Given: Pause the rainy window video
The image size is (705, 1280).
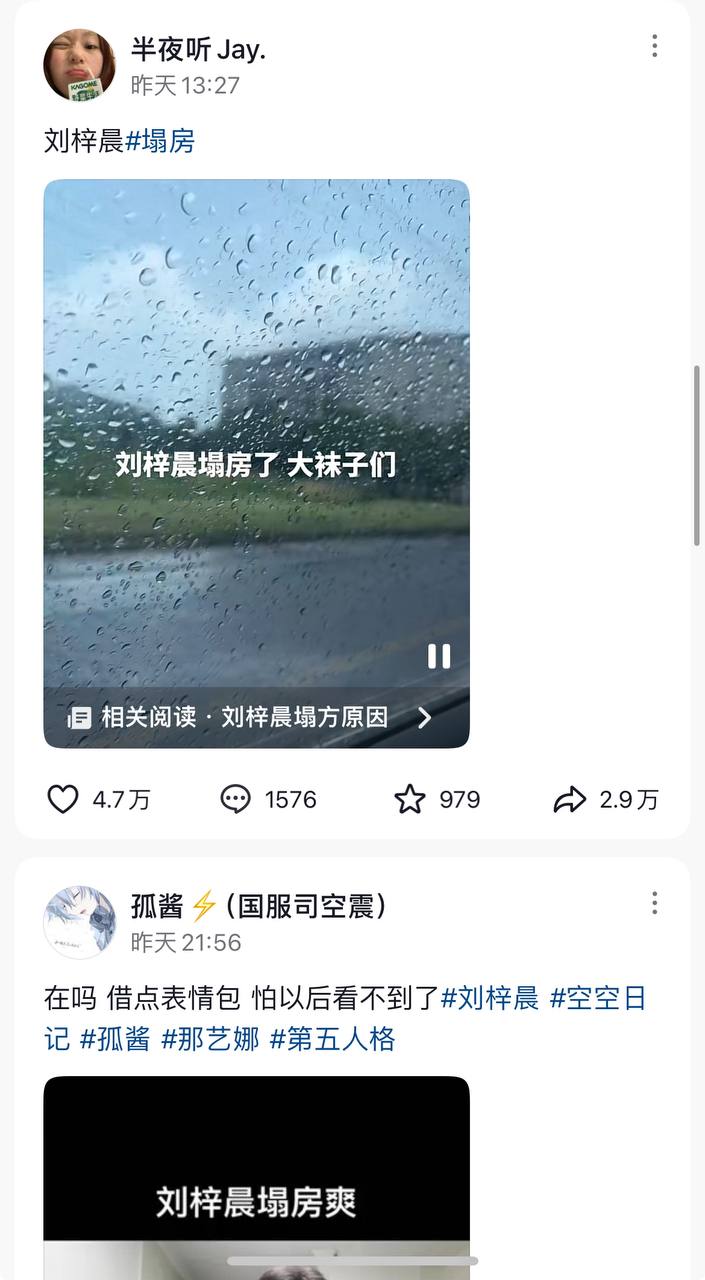Looking at the screenshot, I should pyautogui.click(x=439, y=656).
